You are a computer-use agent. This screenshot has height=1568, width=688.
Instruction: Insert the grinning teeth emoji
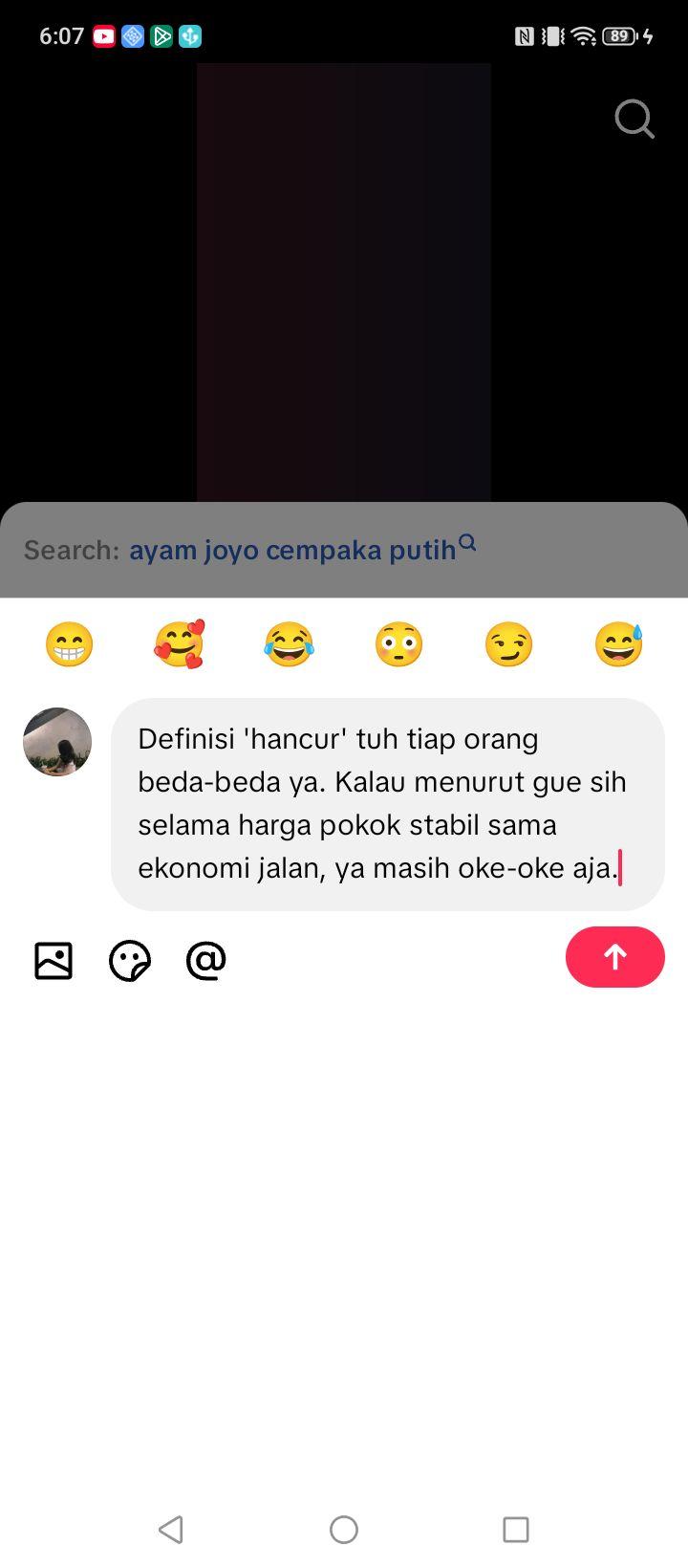coord(69,643)
